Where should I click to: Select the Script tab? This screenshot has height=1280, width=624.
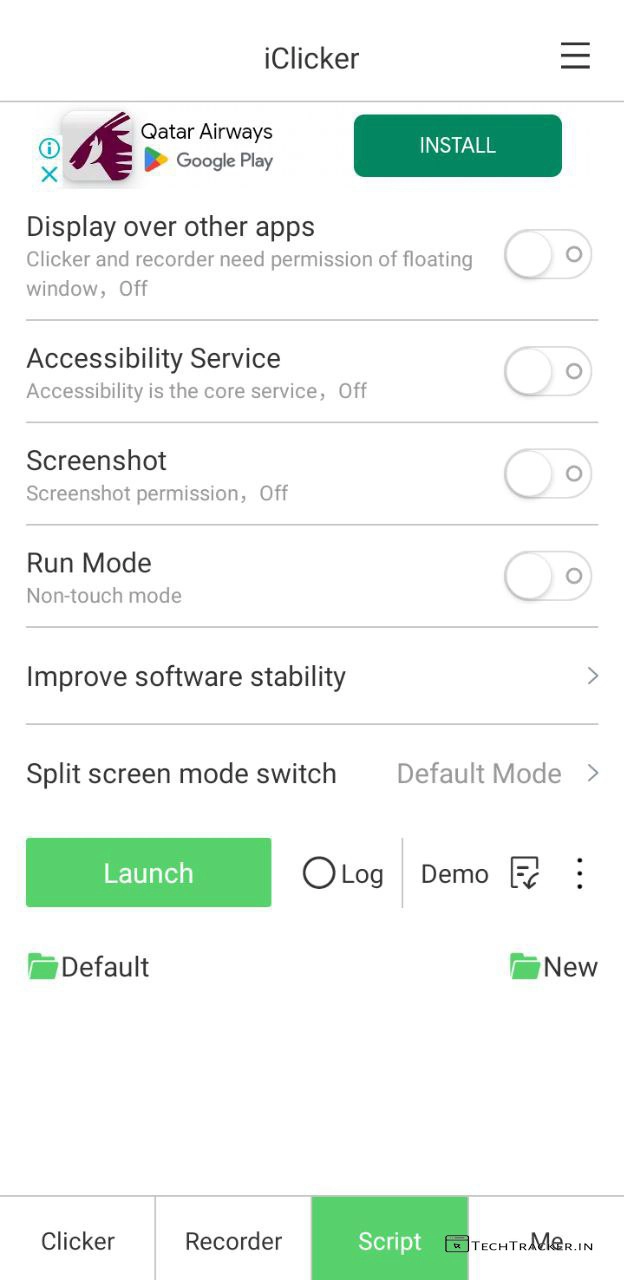(389, 1241)
